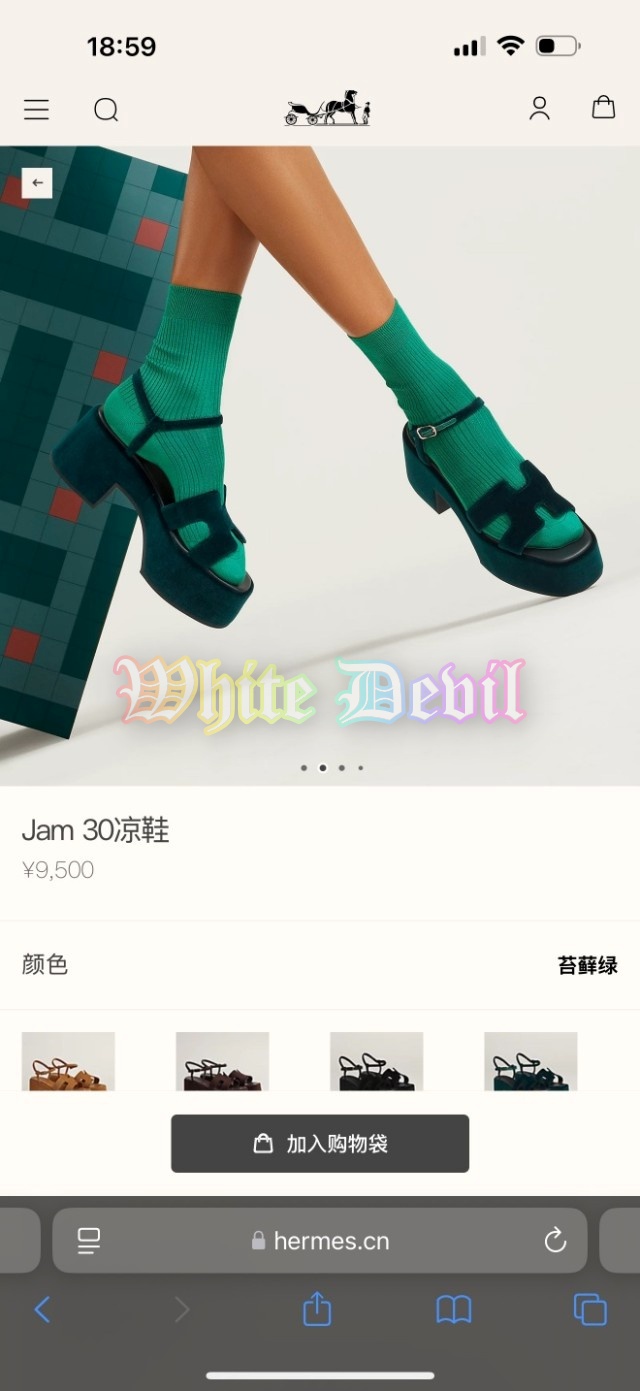Open the search magnifier
Screen dimensions: 640x1391
pos(106,109)
